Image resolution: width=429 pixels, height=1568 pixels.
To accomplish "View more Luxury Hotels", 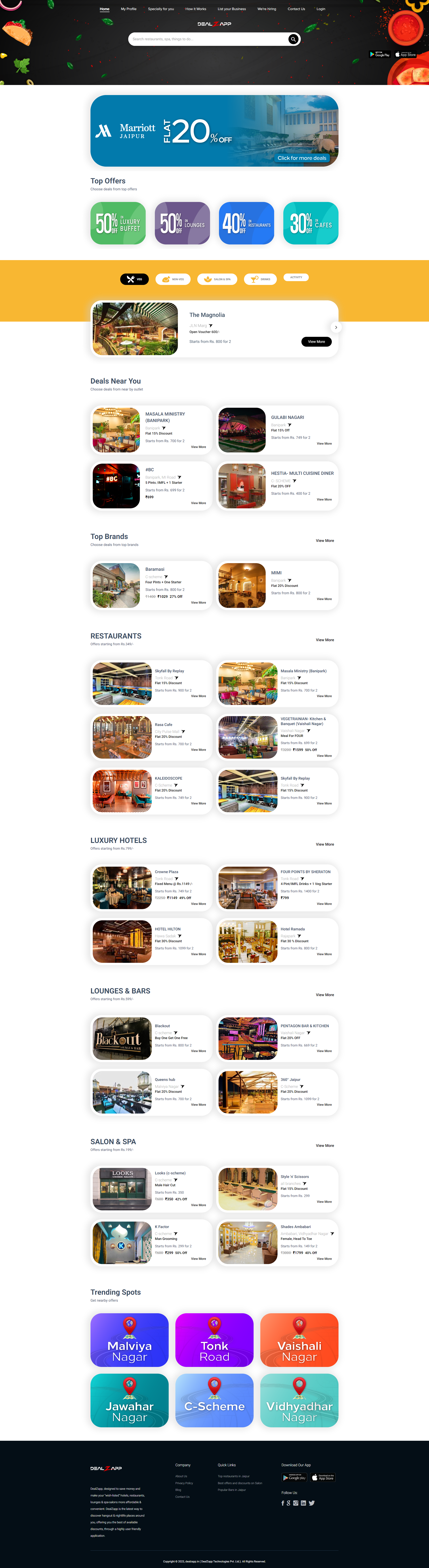I will coord(324,844).
